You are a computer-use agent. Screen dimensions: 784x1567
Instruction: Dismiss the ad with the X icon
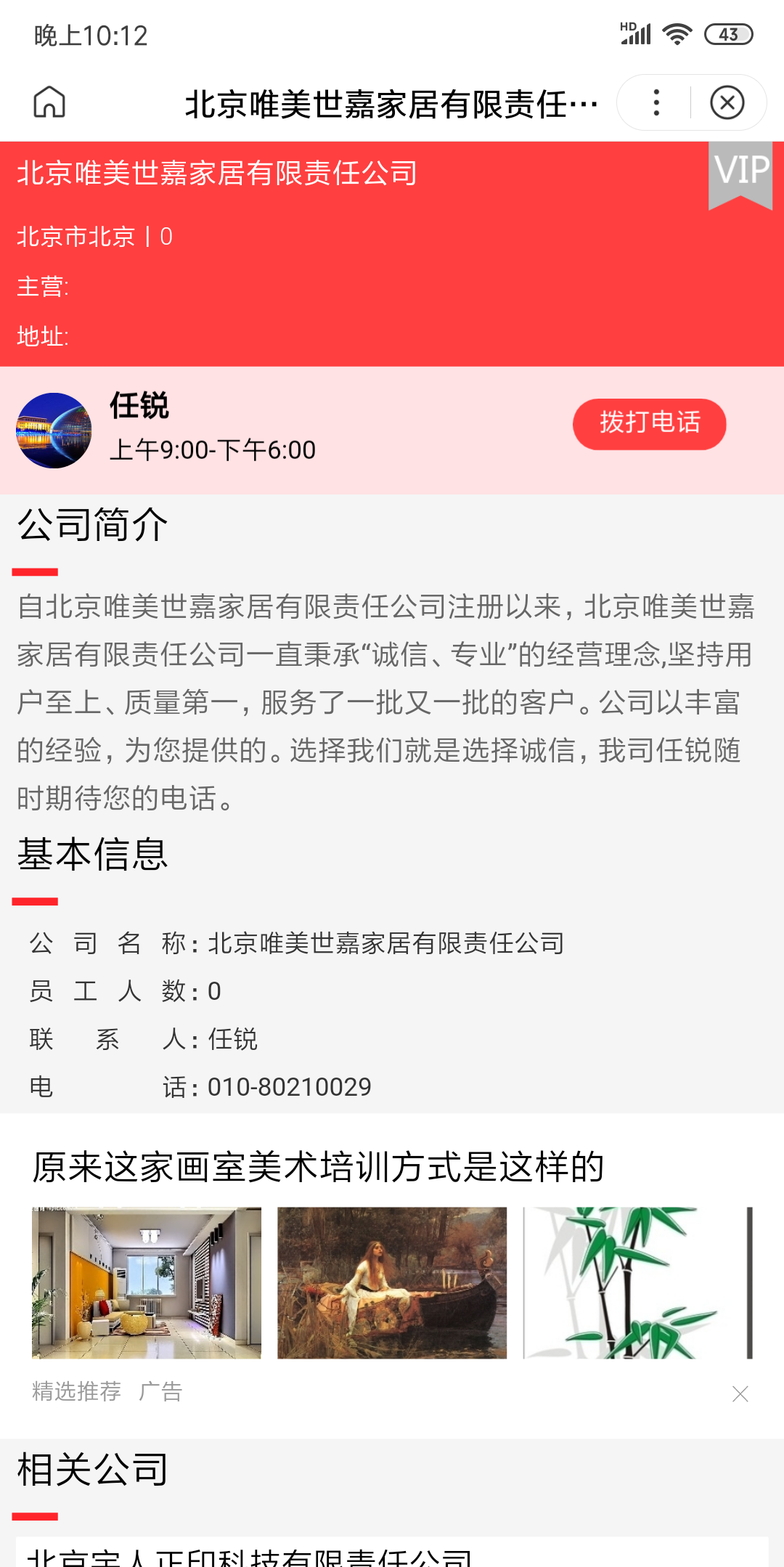[740, 1393]
